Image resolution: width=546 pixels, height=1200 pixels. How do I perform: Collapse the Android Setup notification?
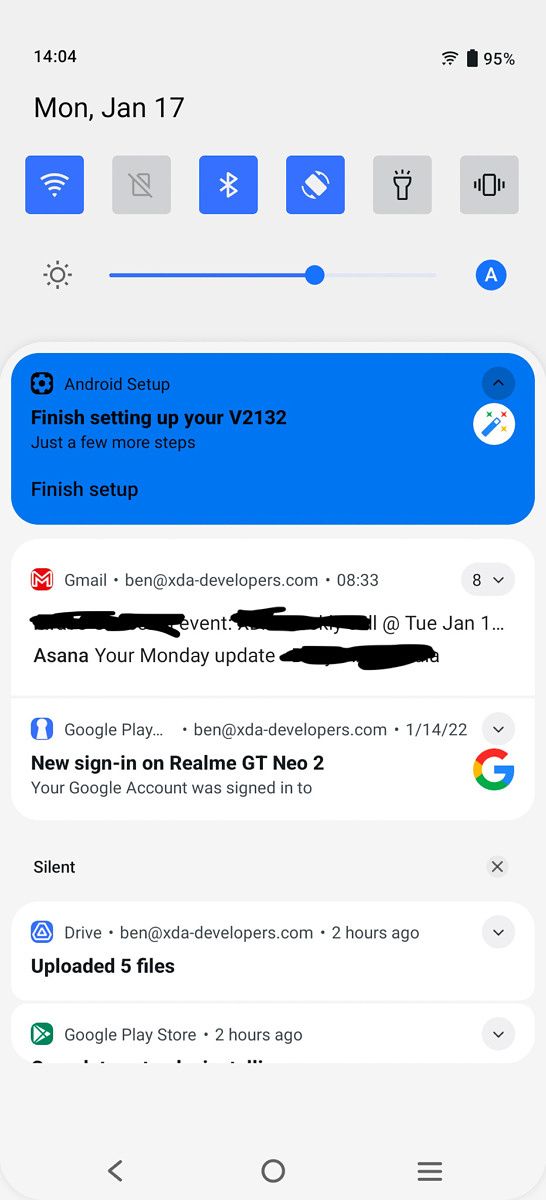tap(498, 383)
